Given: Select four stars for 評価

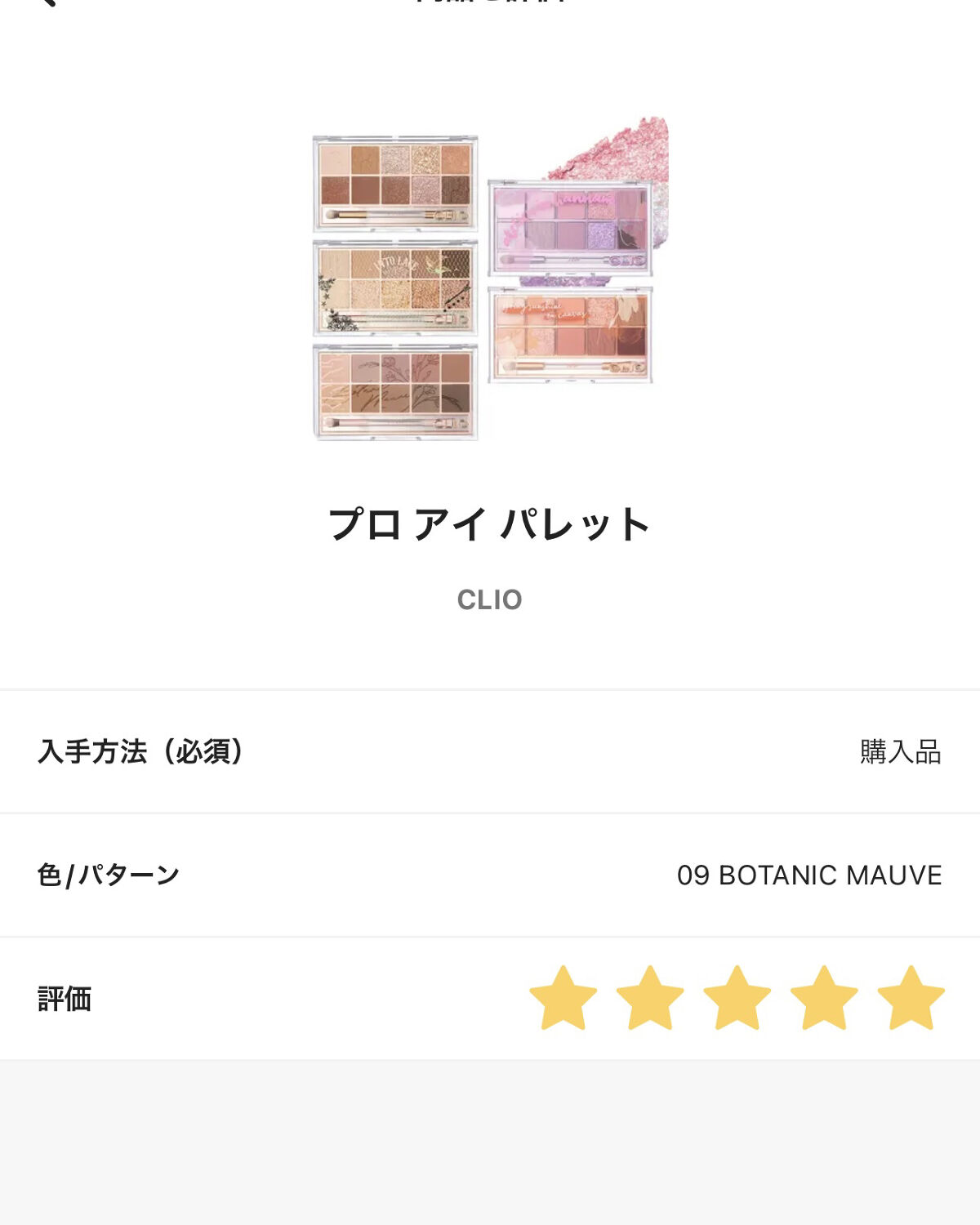Looking at the screenshot, I should 824,998.
